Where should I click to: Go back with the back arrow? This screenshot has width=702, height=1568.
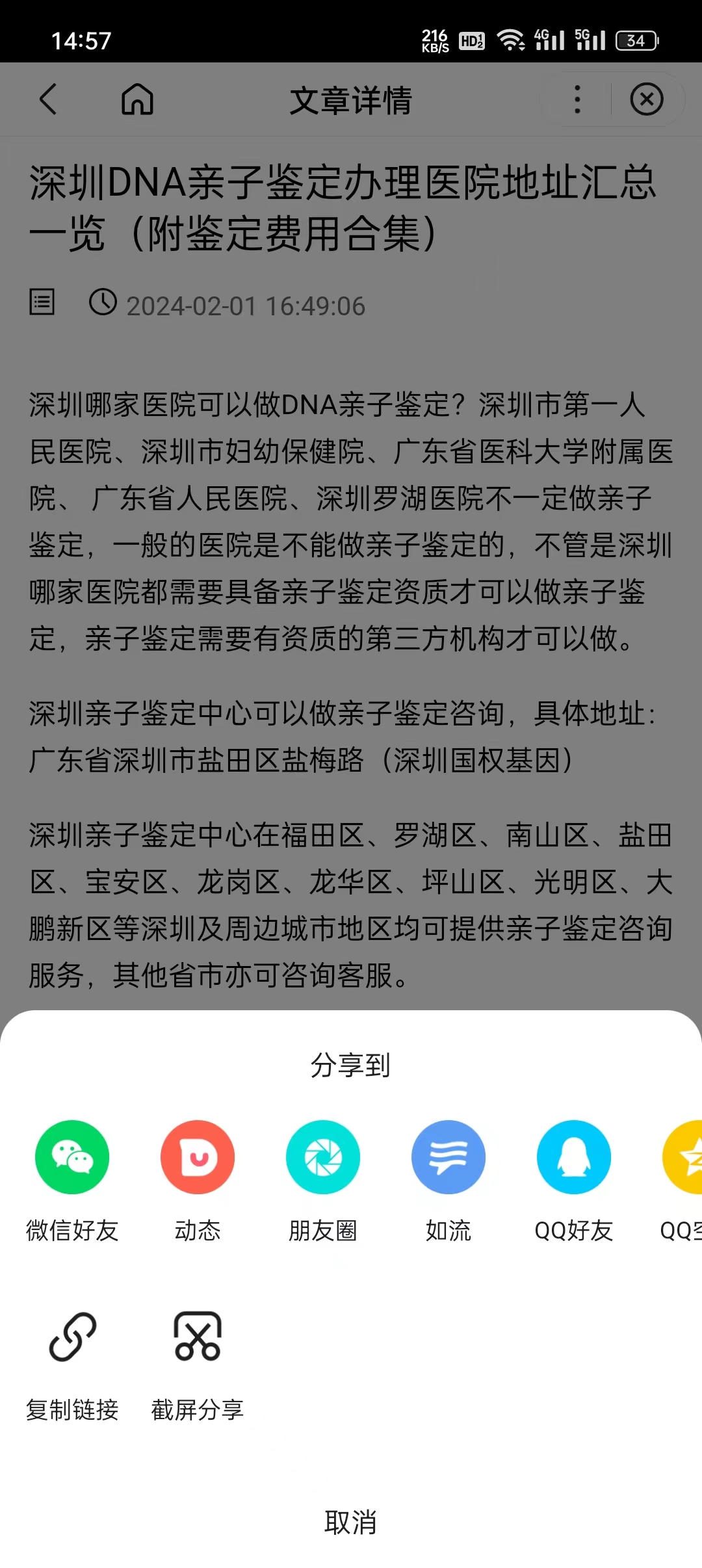[x=49, y=99]
